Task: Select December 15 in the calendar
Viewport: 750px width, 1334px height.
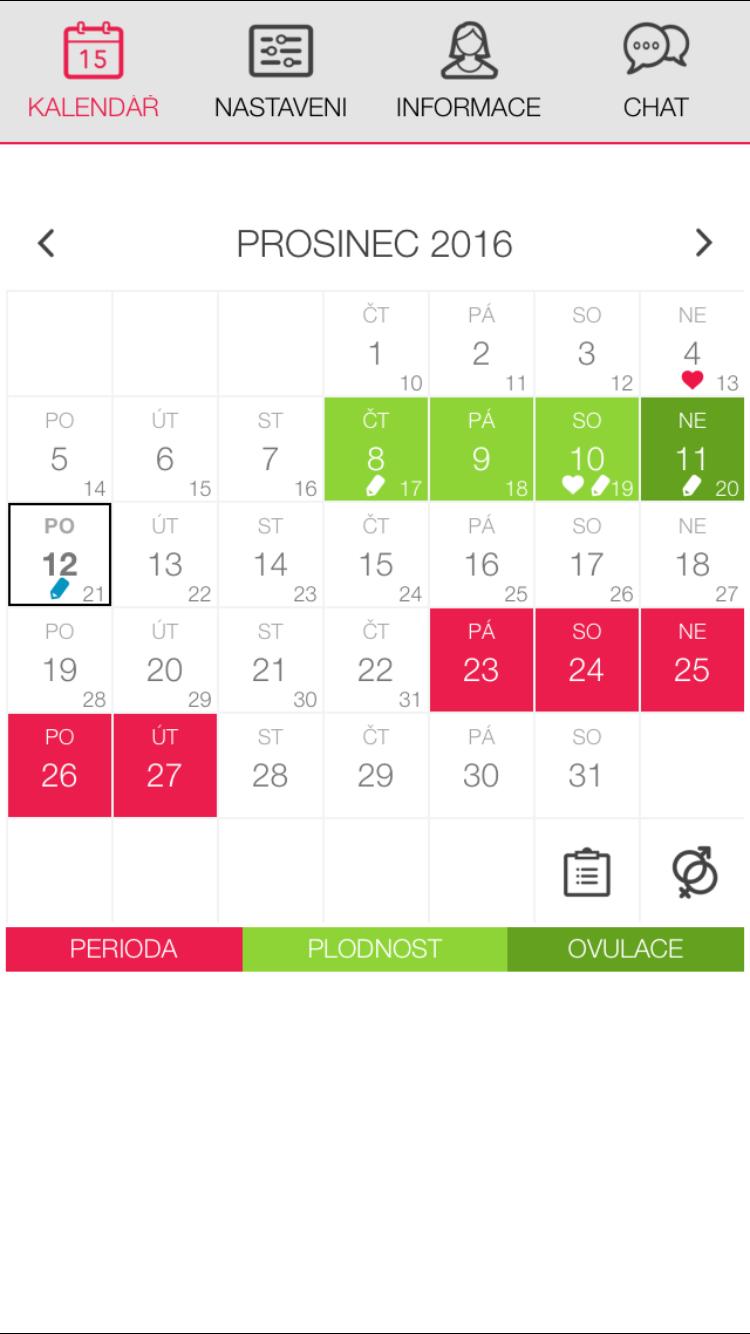Action: tap(376, 555)
